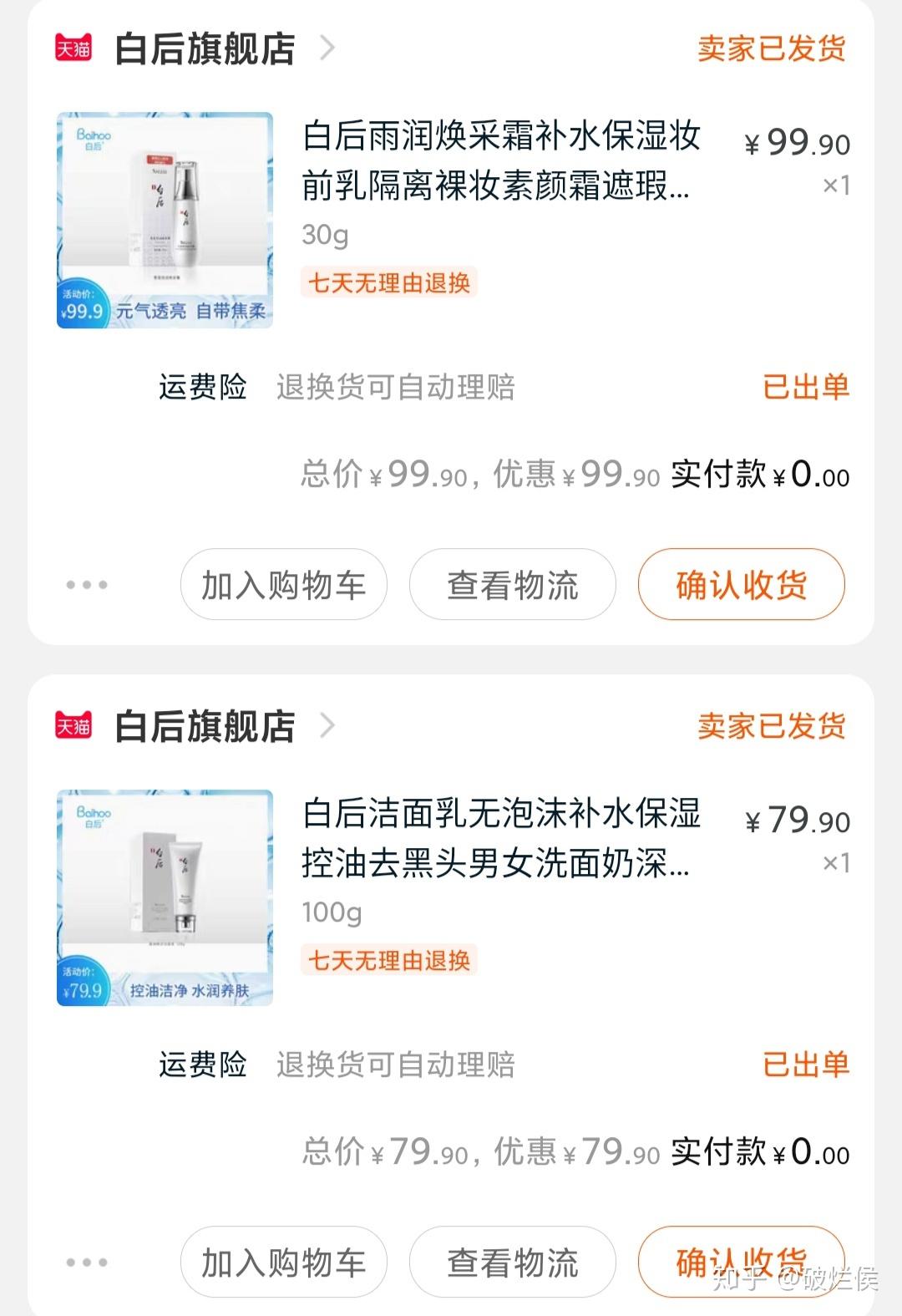Open the 白后雨润焕采霜补水保湿 order details
902x1316 pixels.
coord(501,160)
